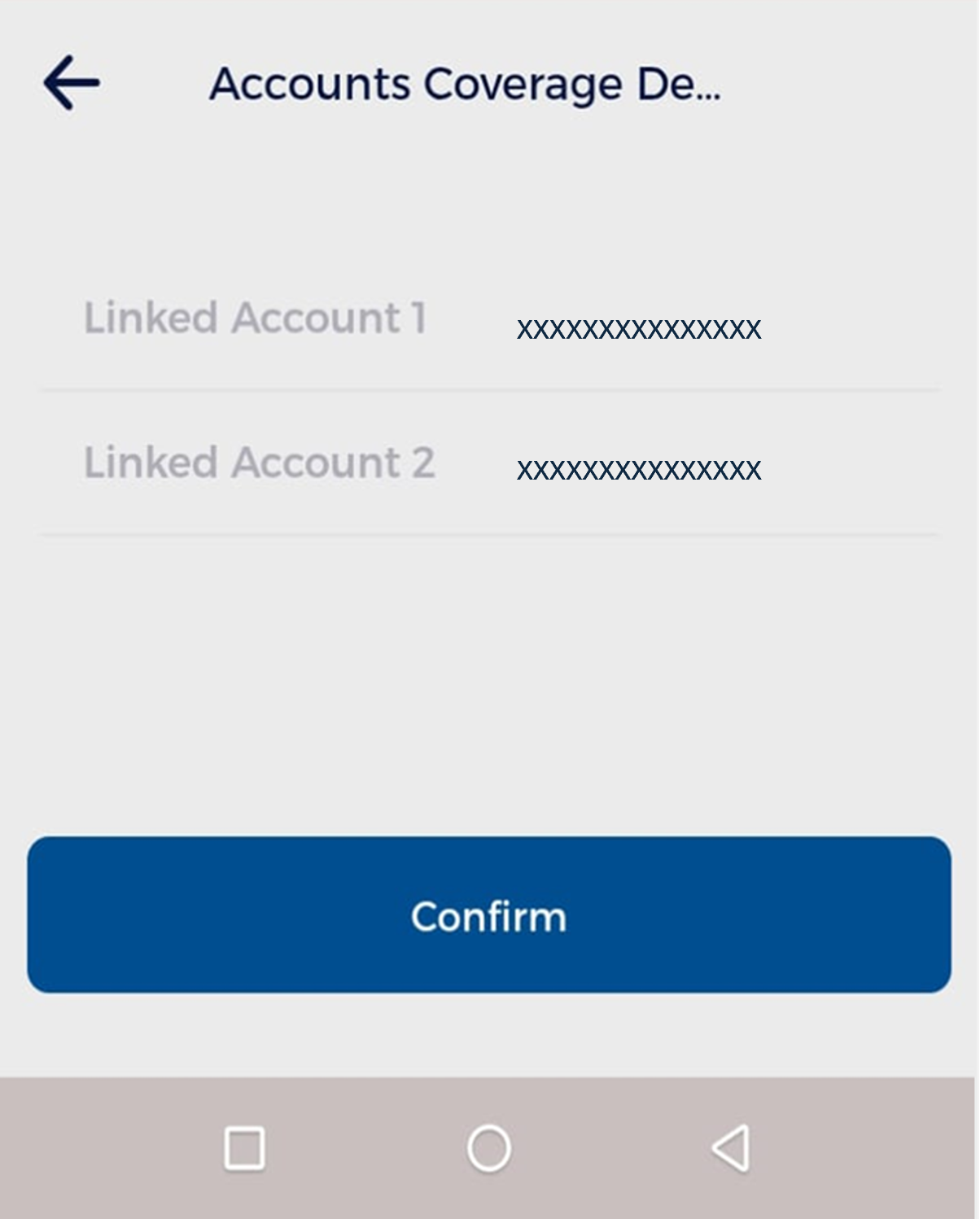Select the Linked Account 1 row

click(x=488, y=324)
